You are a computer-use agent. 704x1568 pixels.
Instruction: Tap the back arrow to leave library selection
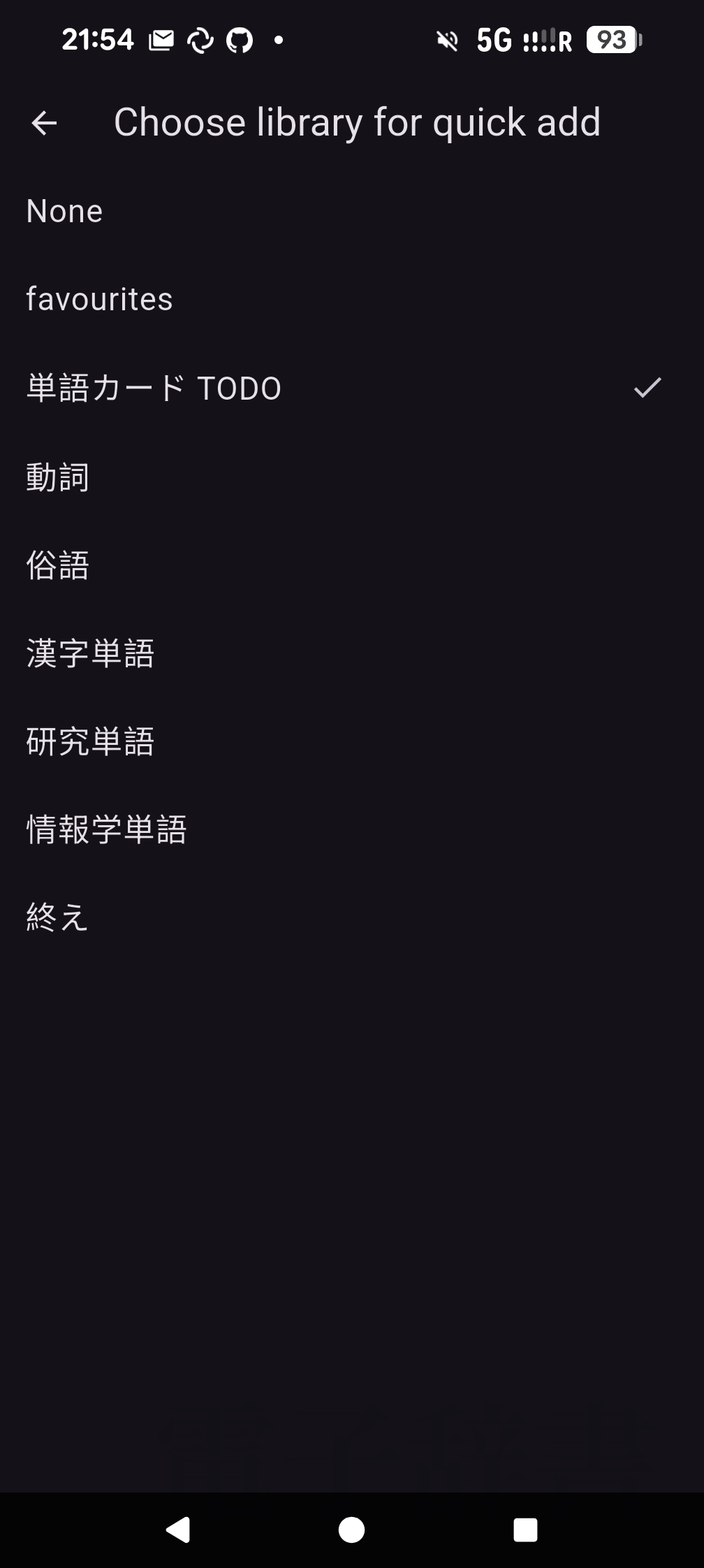click(x=43, y=123)
